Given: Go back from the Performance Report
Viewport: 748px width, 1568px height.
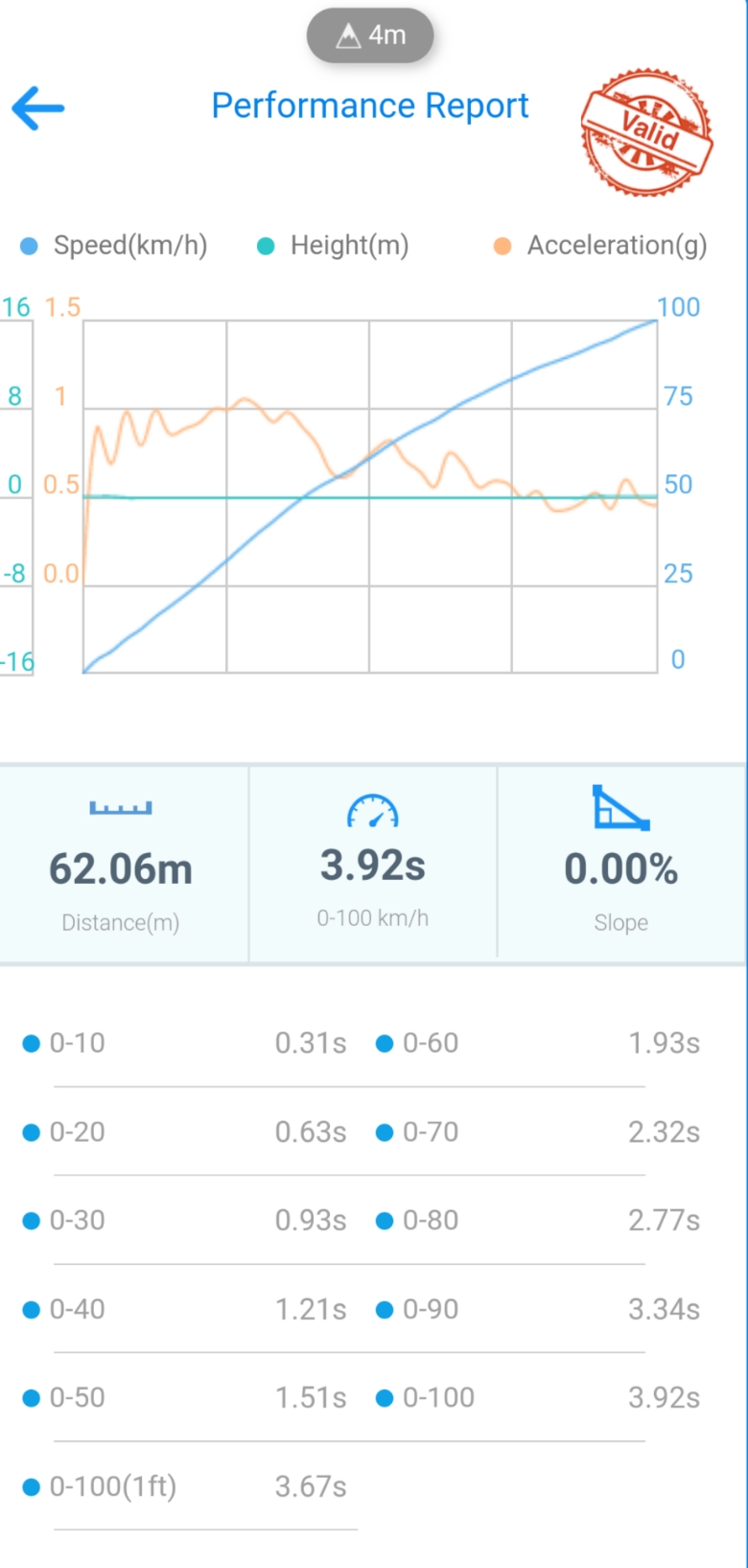Looking at the screenshot, I should 38,107.
